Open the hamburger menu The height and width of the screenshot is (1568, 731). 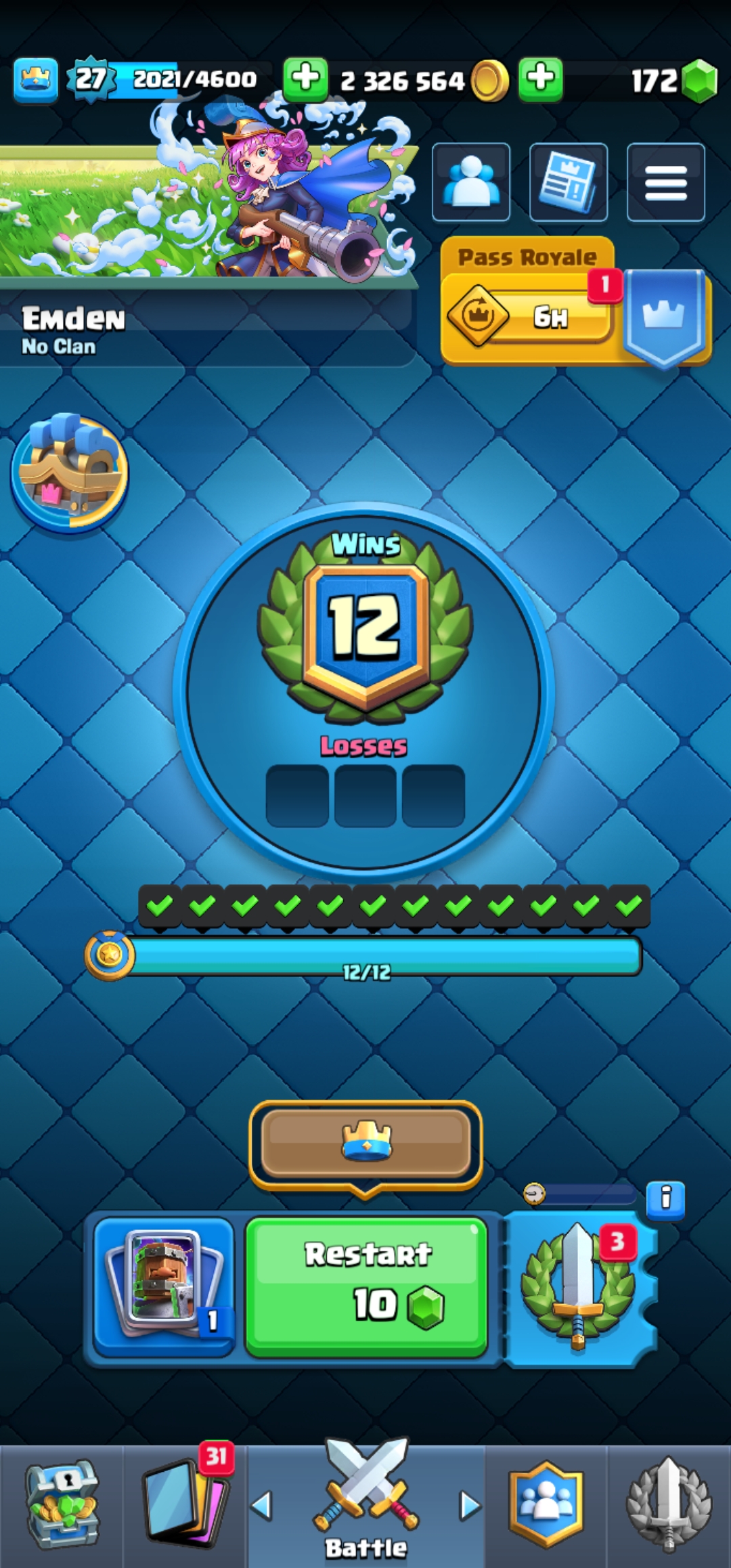coord(666,182)
